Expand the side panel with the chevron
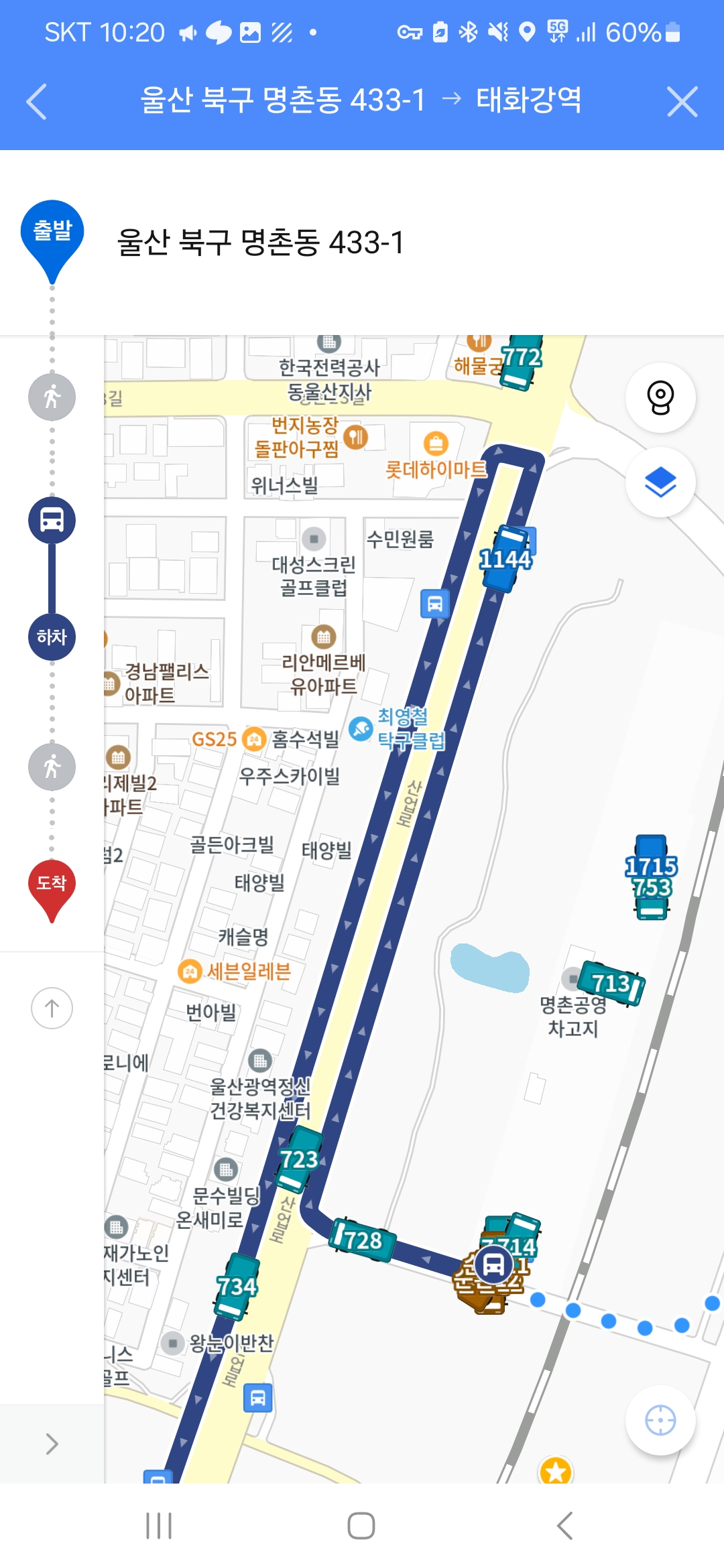The height and width of the screenshot is (1568, 724). point(52,1444)
